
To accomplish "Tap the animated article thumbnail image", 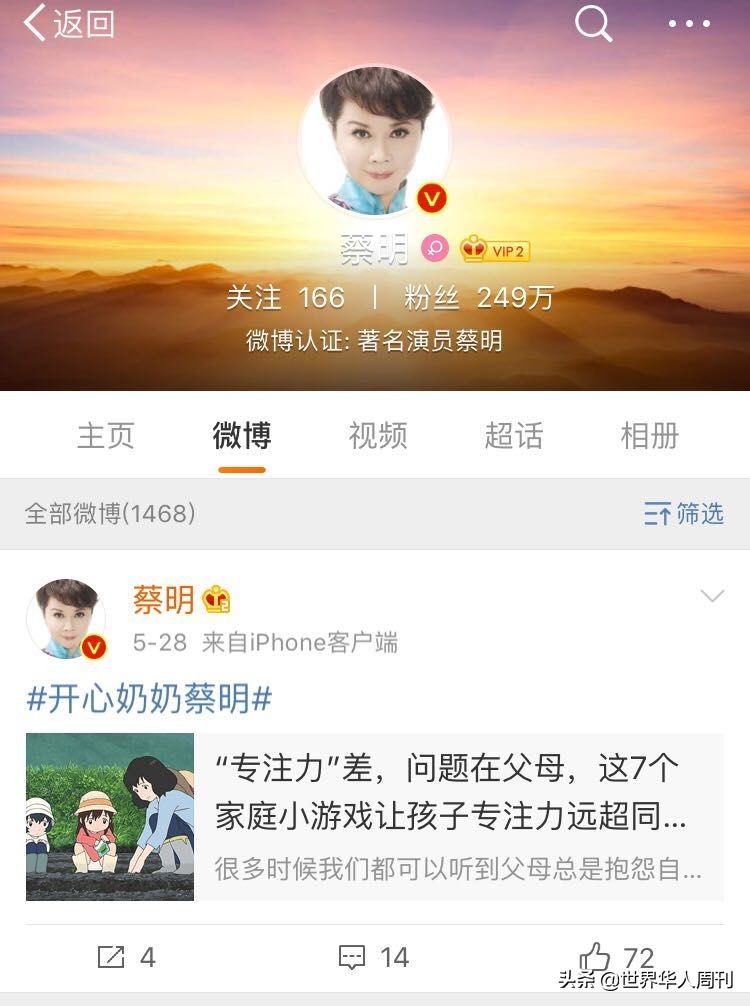I will [x=112, y=822].
